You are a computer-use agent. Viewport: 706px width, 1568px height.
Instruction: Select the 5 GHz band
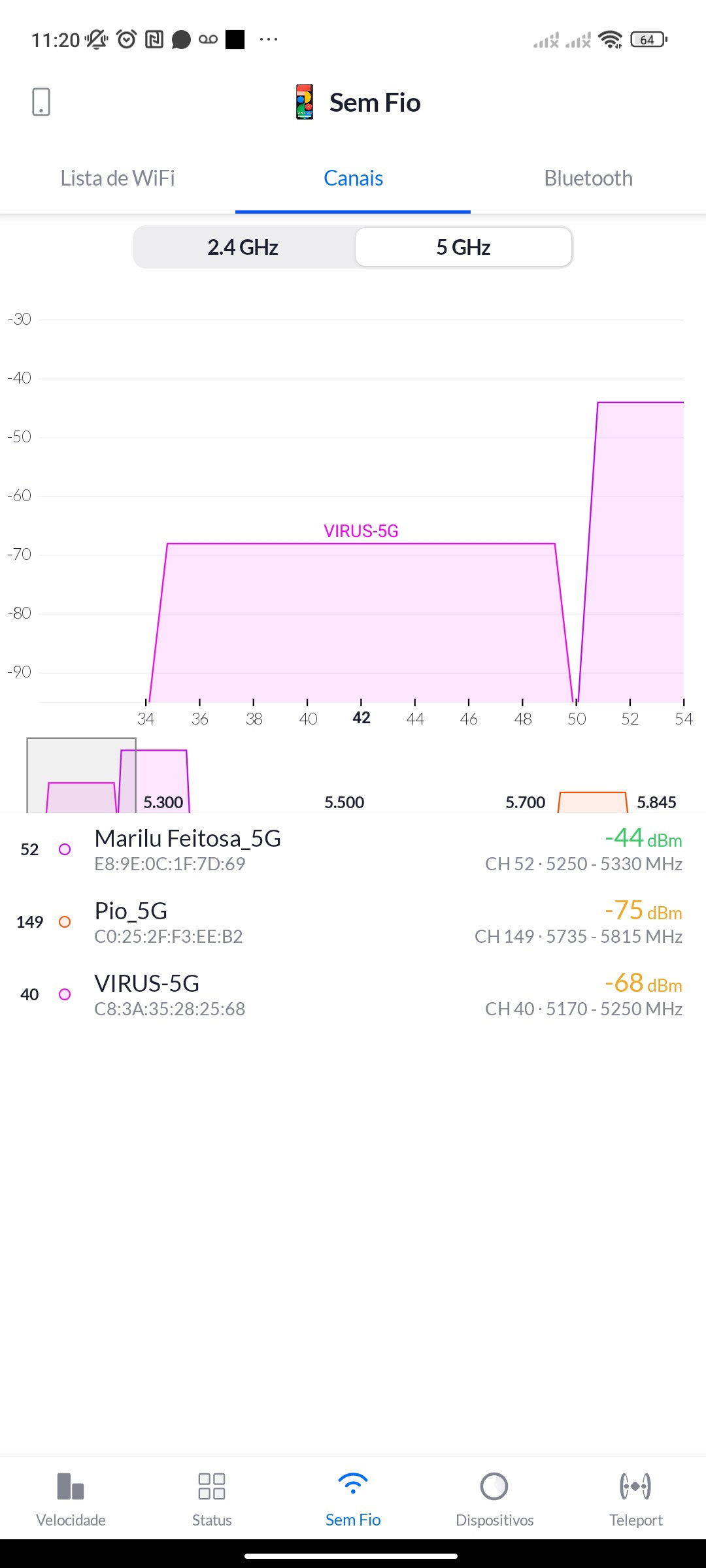click(463, 248)
